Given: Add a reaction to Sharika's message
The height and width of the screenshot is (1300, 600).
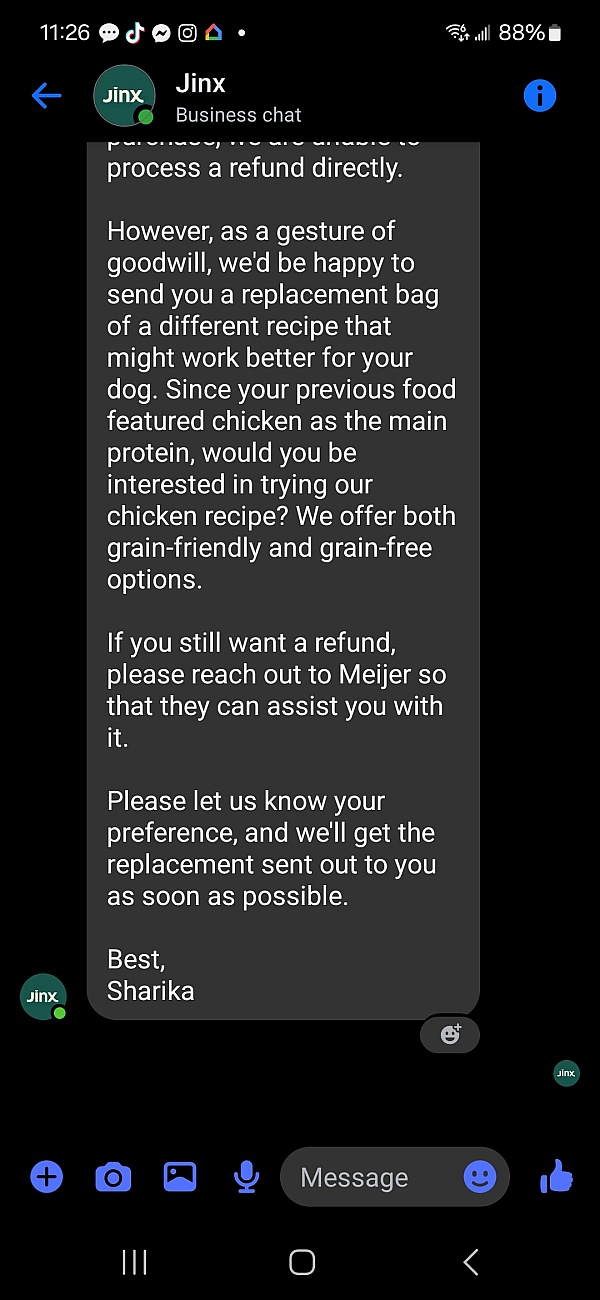Looking at the screenshot, I should pyautogui.click(x=450, y=1034).
